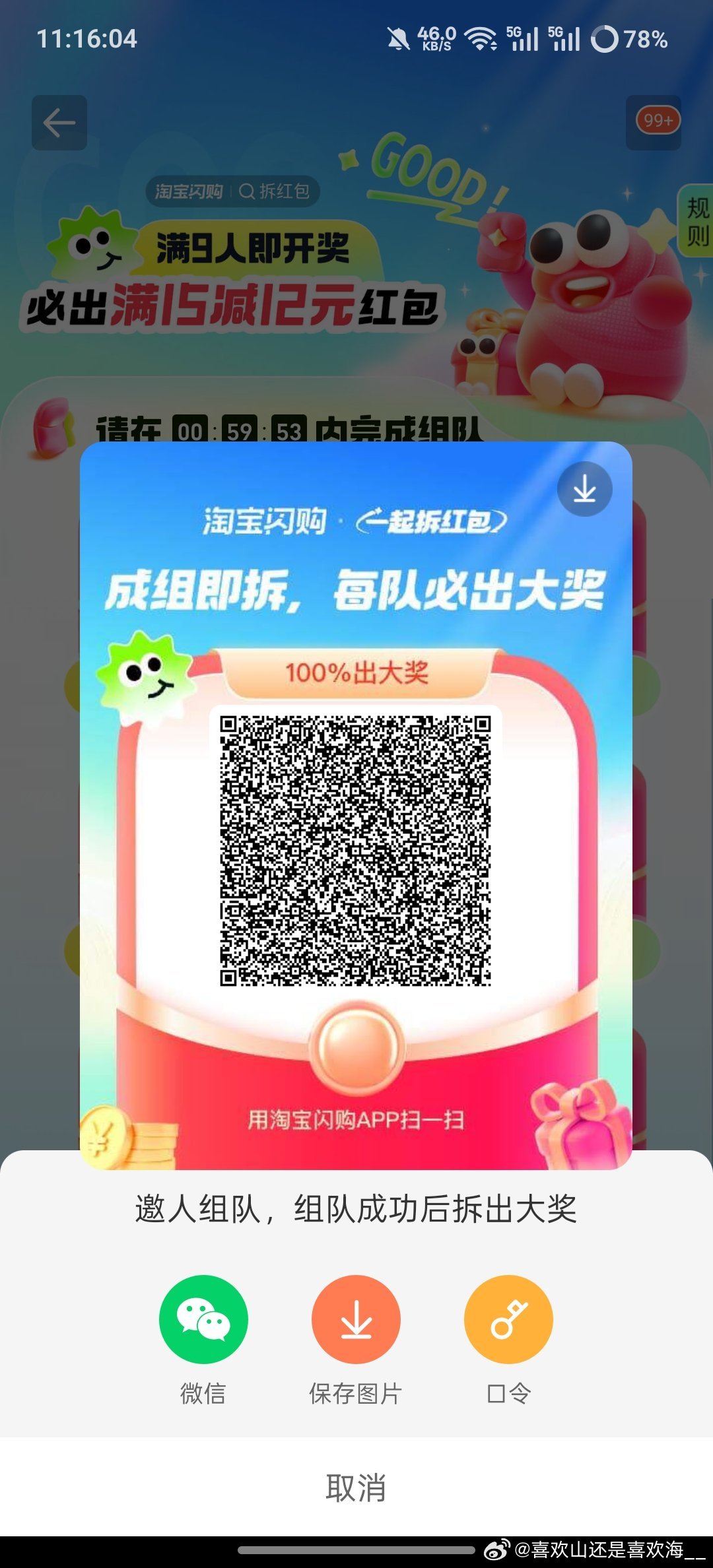Dismiss the share sheet with 取消
Image resolution: width=713 pixels, height=1568 pixels.
coord(356,1487)
